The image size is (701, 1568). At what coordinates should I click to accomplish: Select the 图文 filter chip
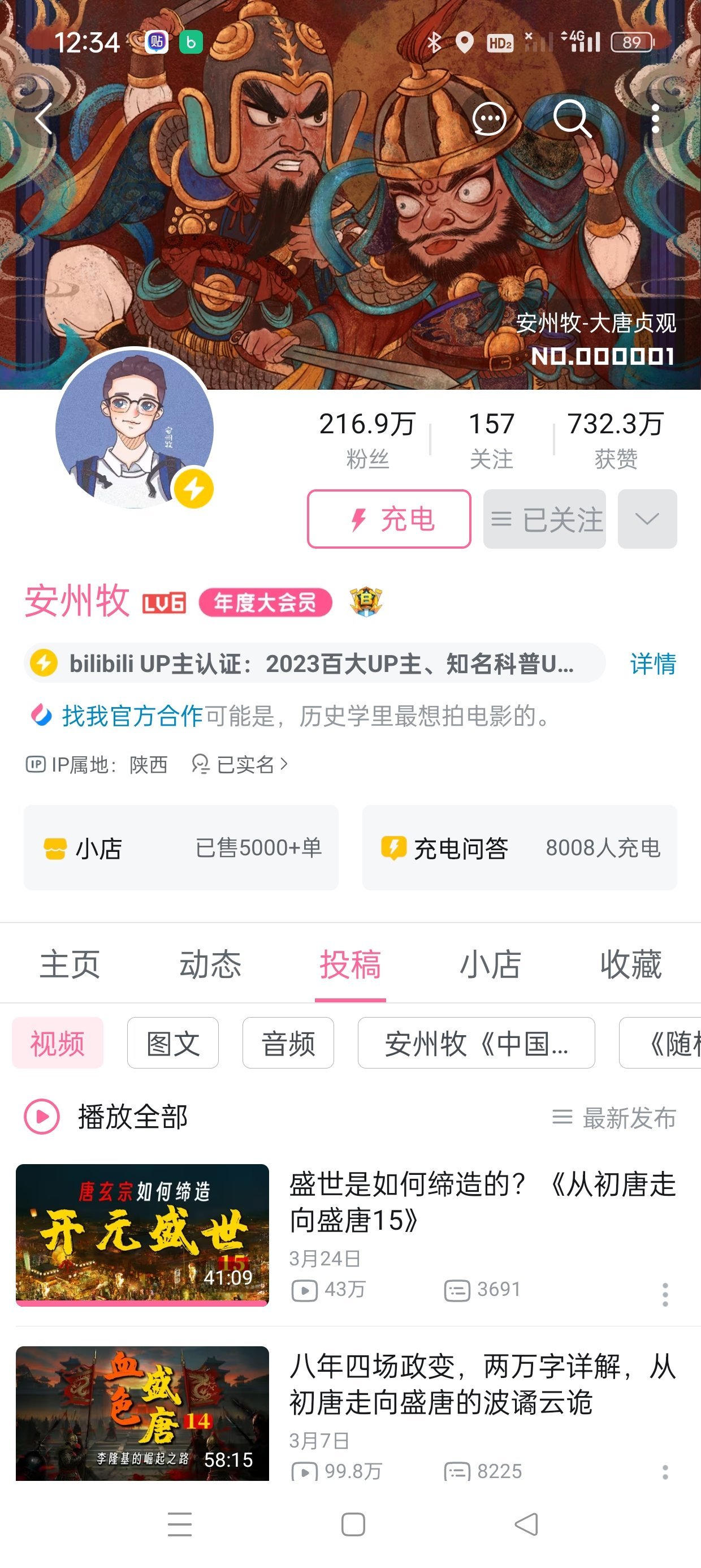coord(173,1043)
